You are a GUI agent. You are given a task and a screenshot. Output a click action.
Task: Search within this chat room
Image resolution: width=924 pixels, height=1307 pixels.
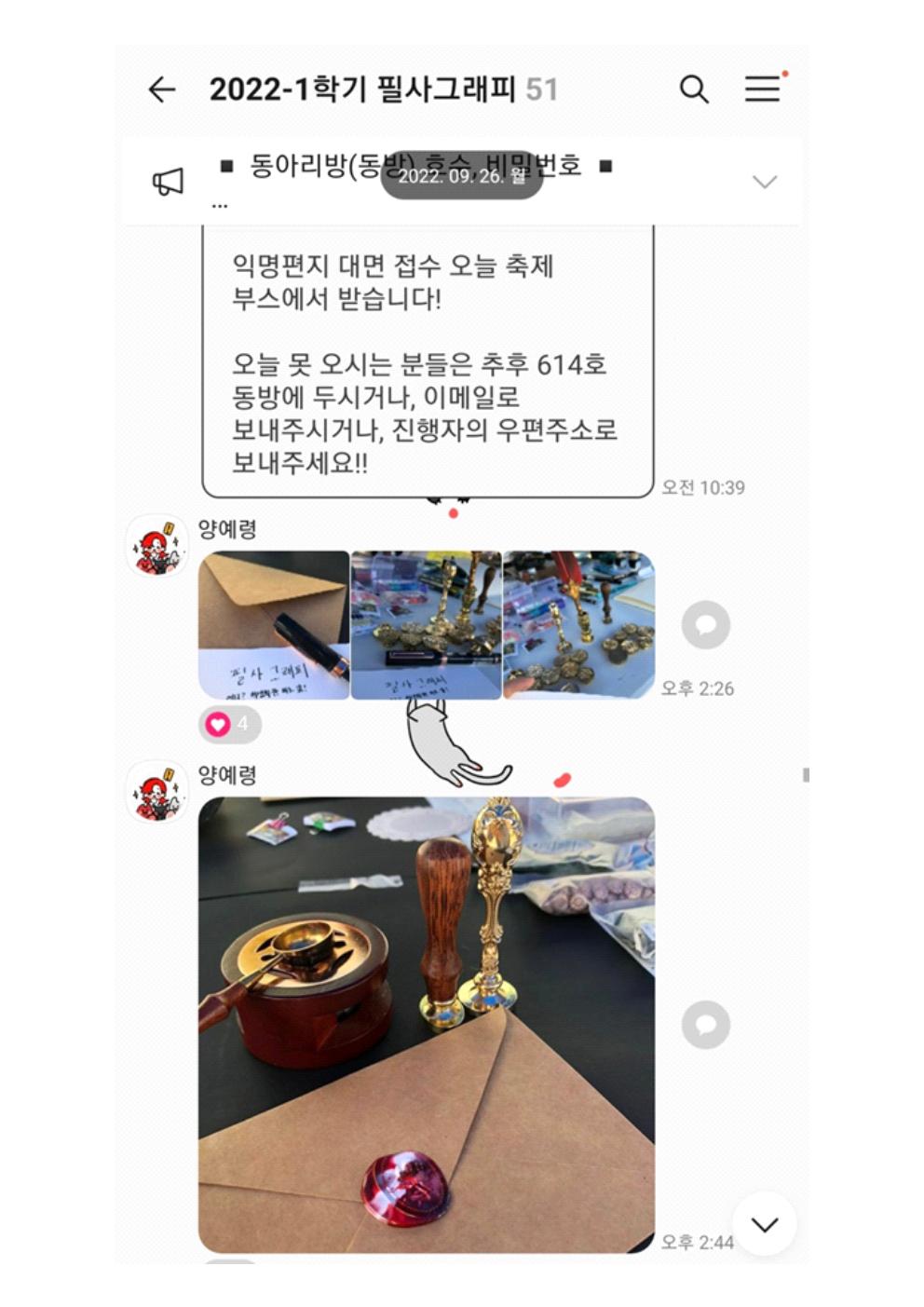coord(694,89)
